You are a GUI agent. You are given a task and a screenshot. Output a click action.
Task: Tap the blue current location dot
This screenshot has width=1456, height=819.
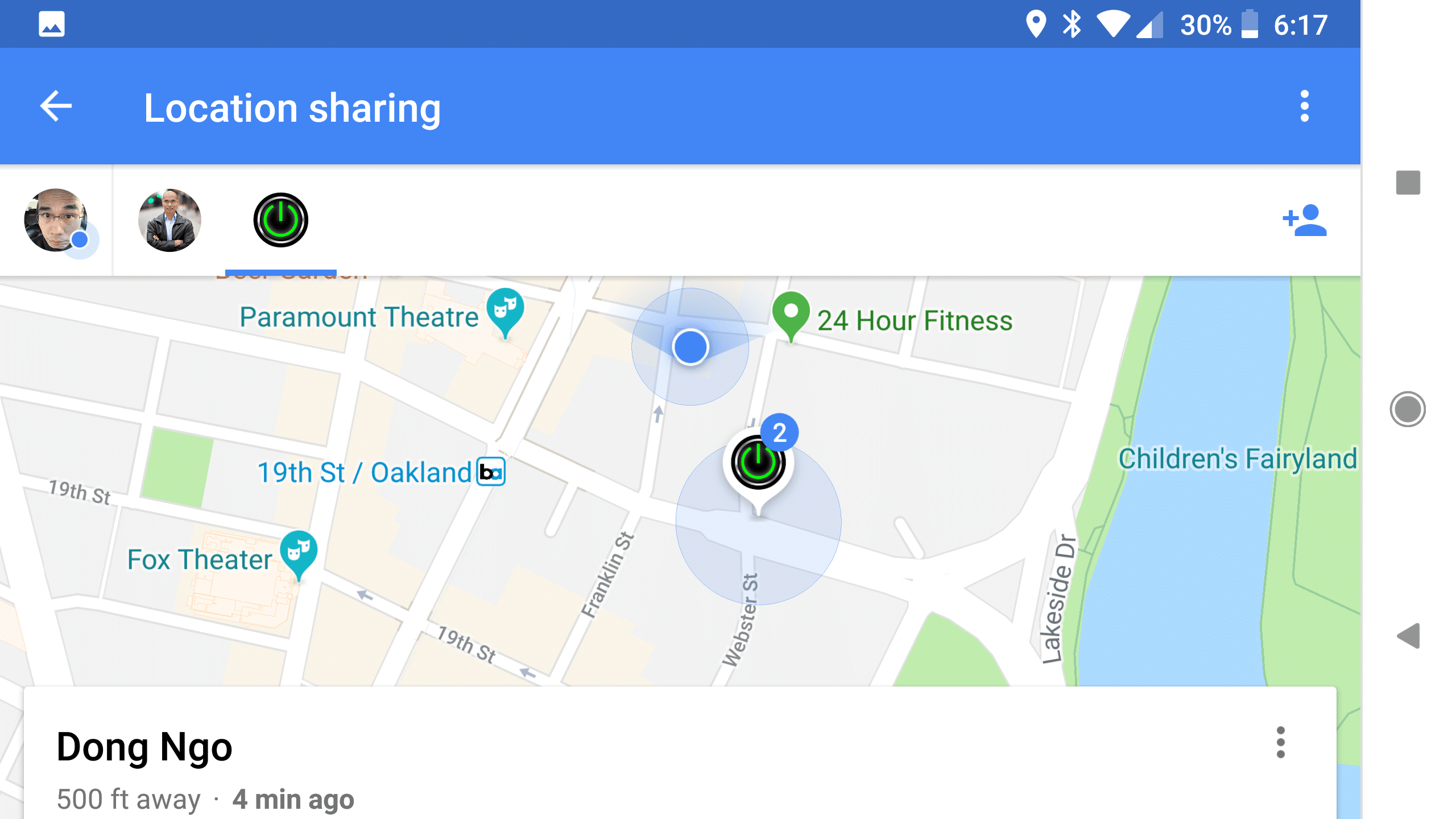690,347
